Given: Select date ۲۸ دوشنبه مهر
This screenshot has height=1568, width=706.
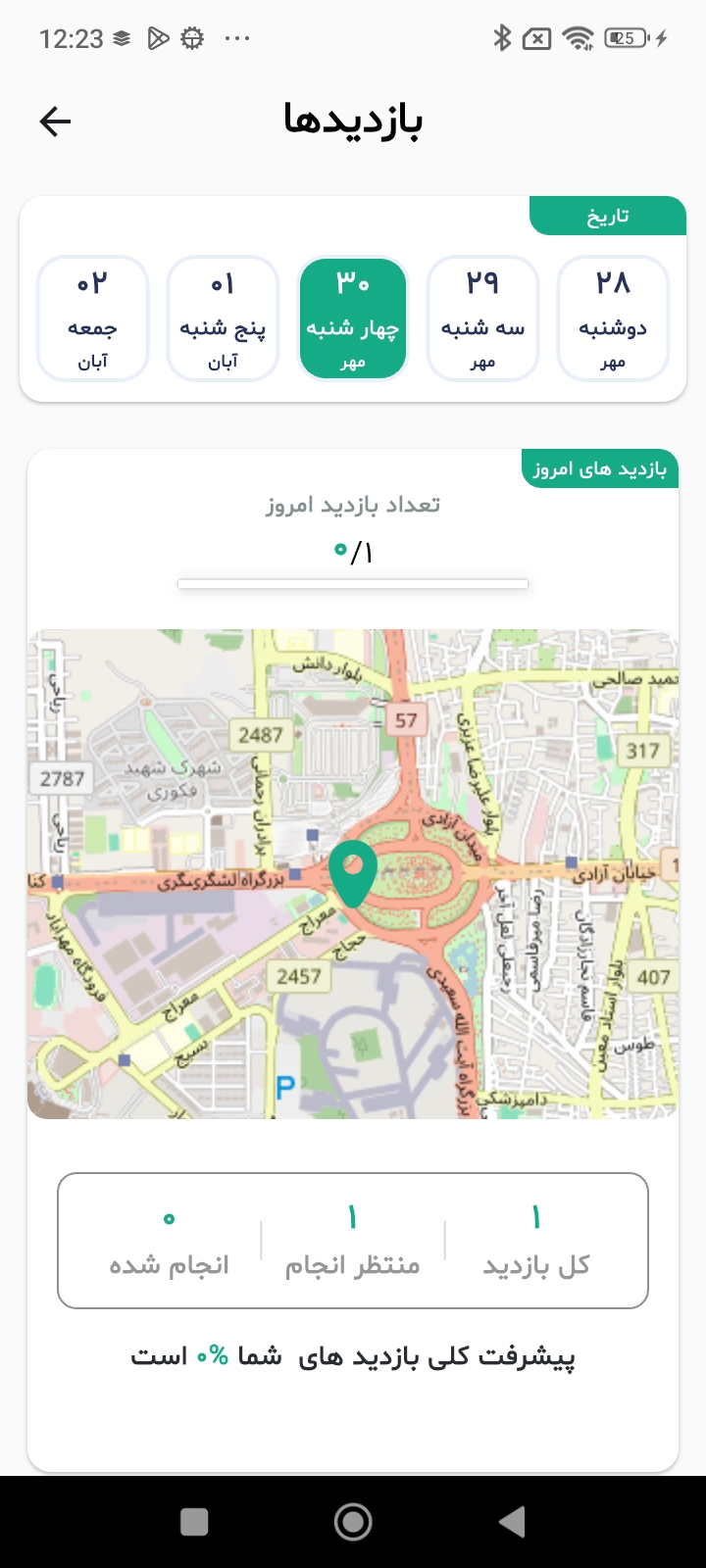Looking at the screenshot, I should click(613, 318).
